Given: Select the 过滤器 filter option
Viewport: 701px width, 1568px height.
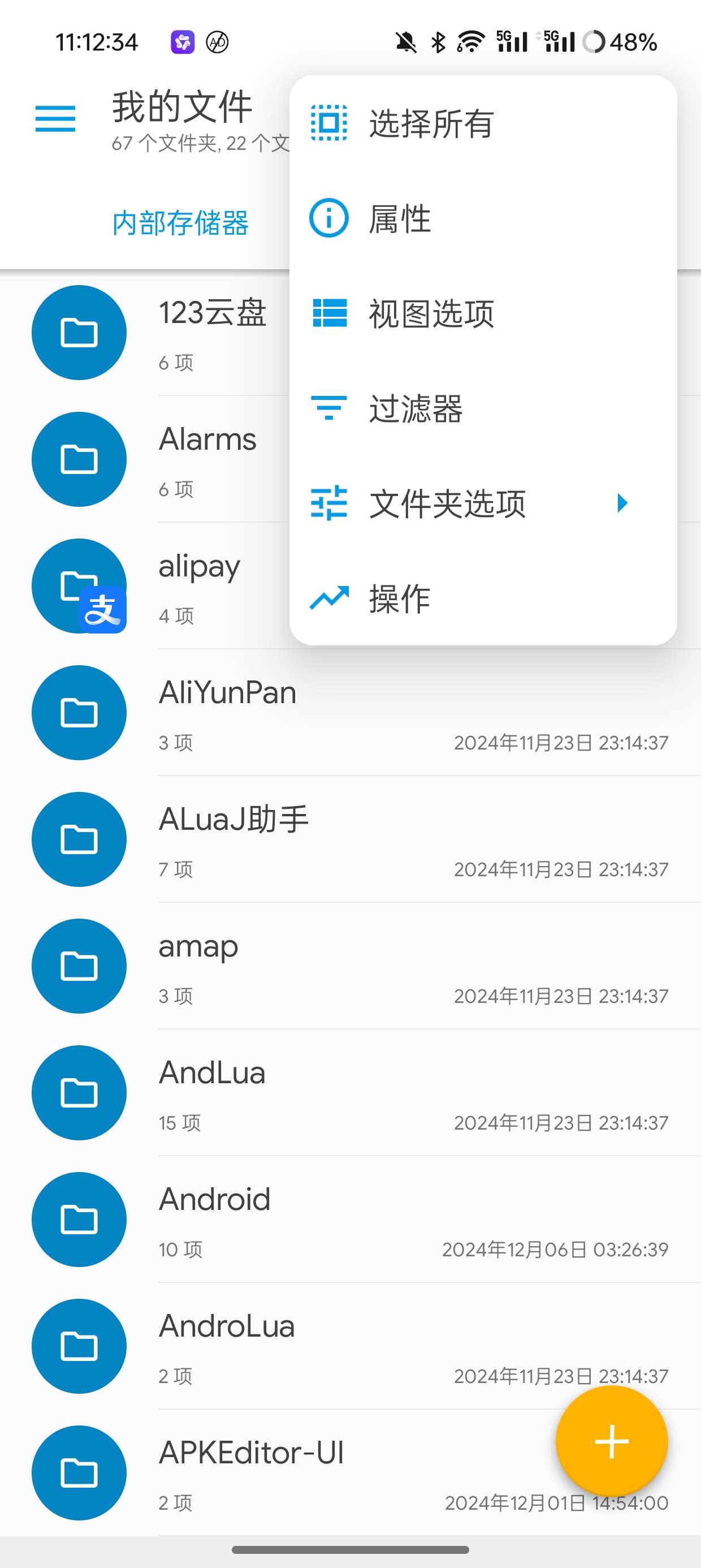Looking at the screenshot, I should 415,408.
